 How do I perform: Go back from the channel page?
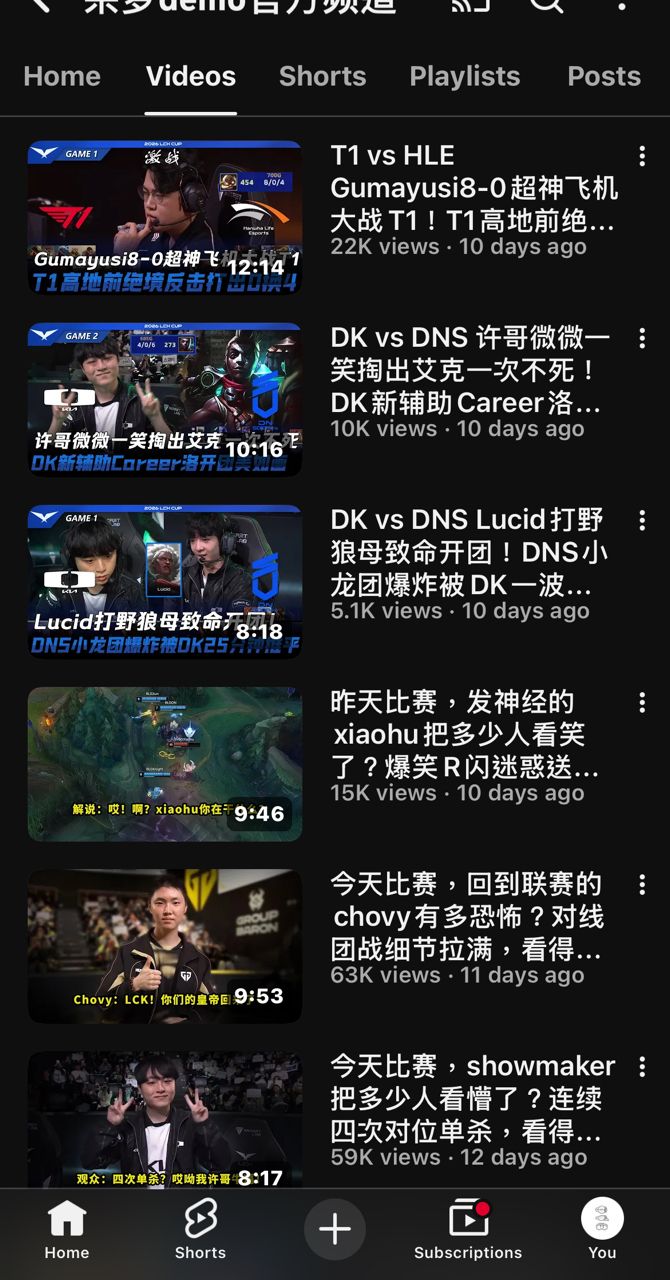[40, 5]
